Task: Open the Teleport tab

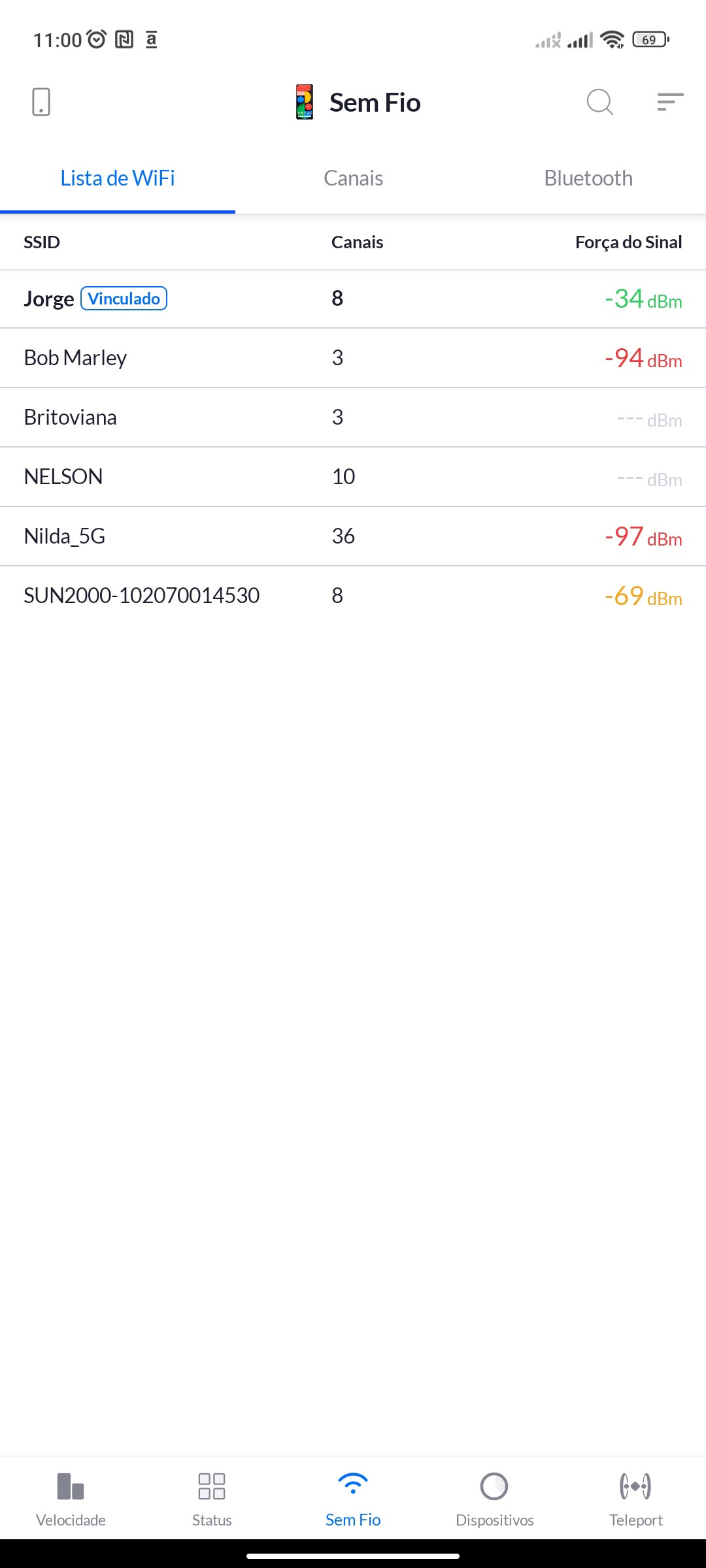Action: click(x=635, y=1499)
